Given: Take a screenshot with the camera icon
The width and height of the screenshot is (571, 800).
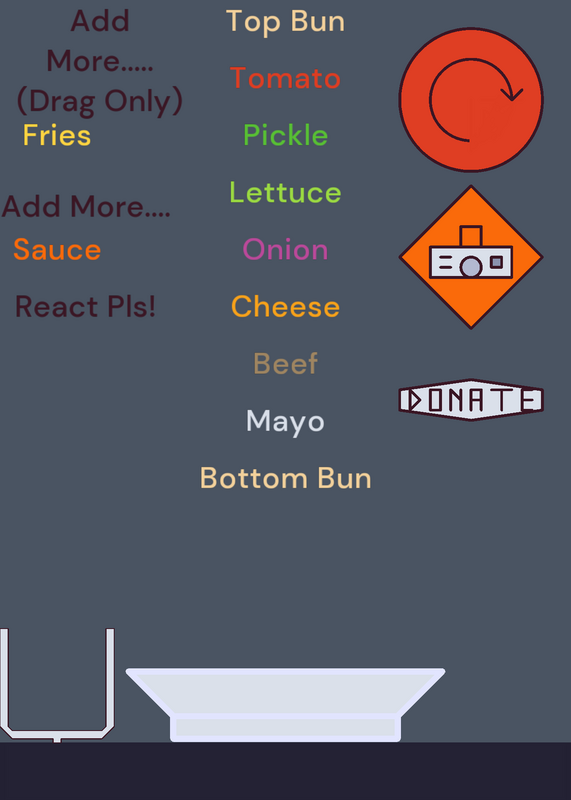Looking at the screenshot, I should coord(470,257).
